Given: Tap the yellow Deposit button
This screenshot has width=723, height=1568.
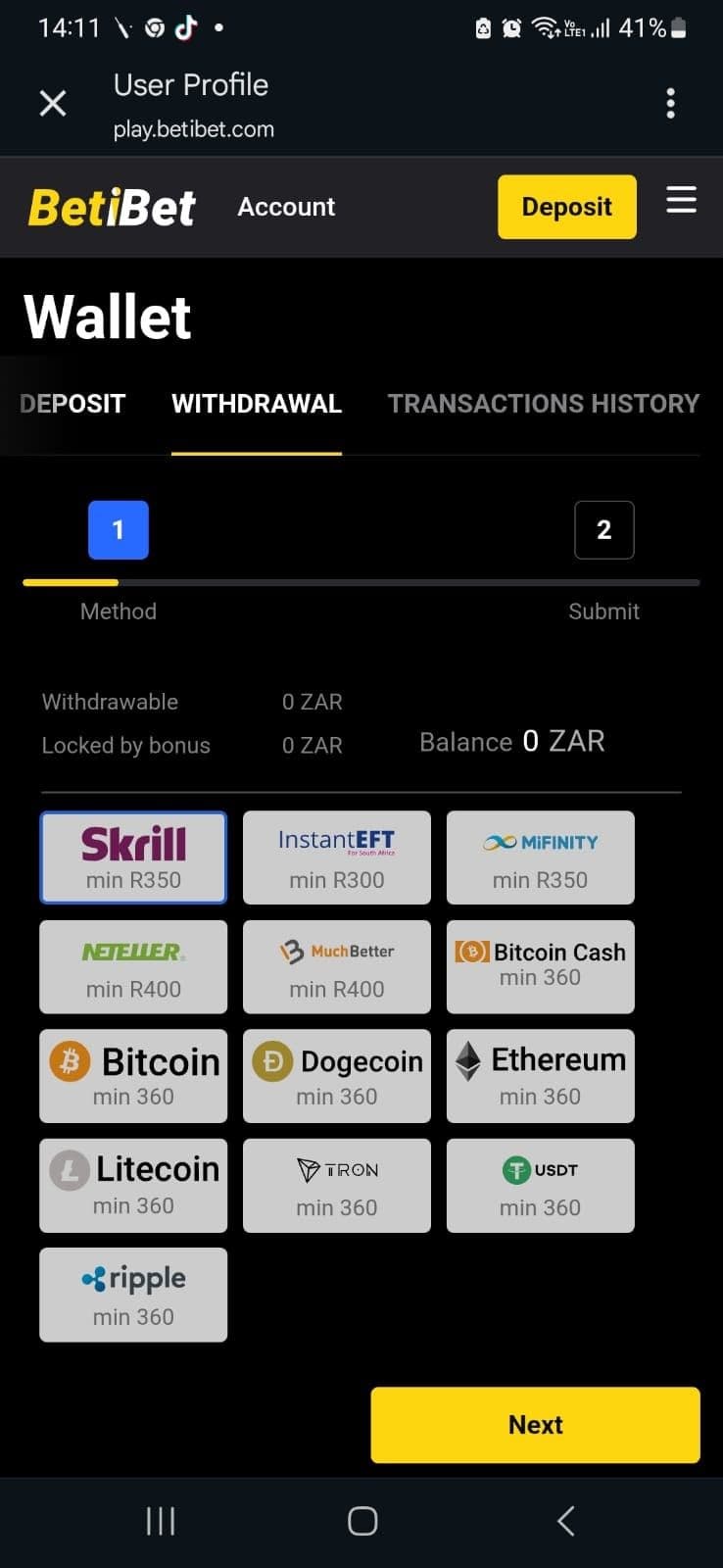Looking at the screenshot, I should (x=566, y=207).
